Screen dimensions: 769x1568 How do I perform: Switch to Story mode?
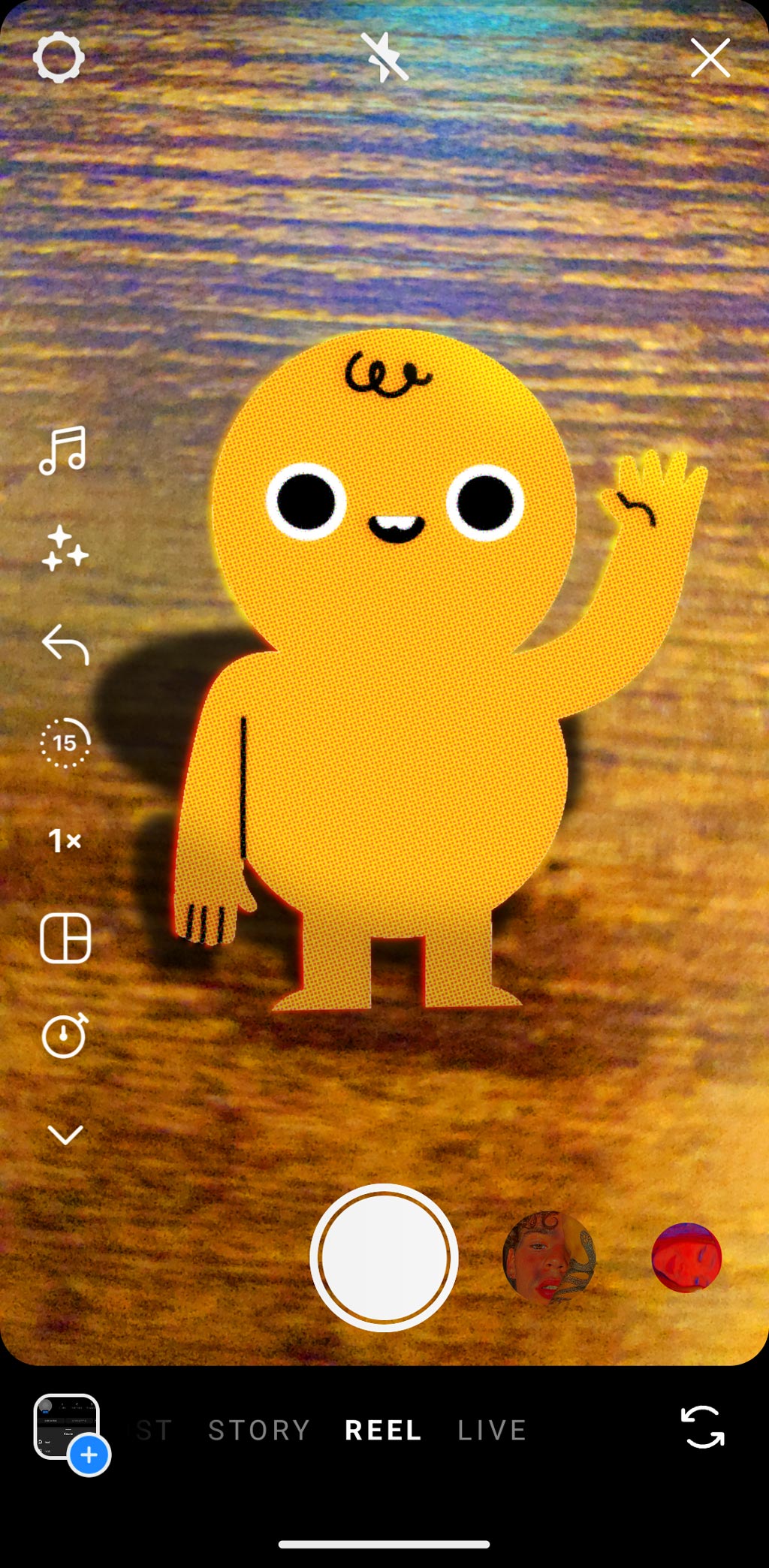tap(259, 1430)
